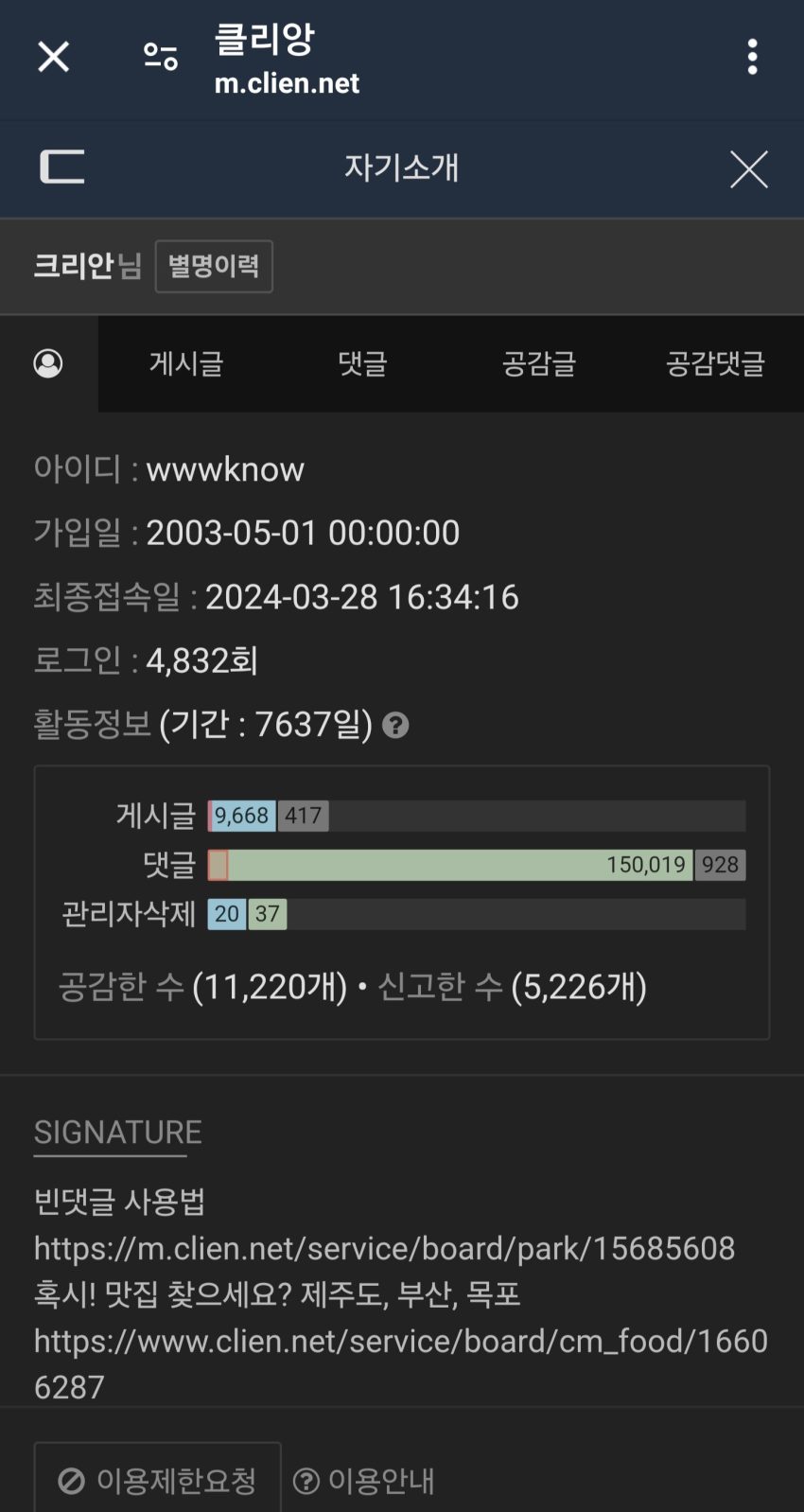
Task: Tap the help icon next to 활동정보
Action: point(395,726)
